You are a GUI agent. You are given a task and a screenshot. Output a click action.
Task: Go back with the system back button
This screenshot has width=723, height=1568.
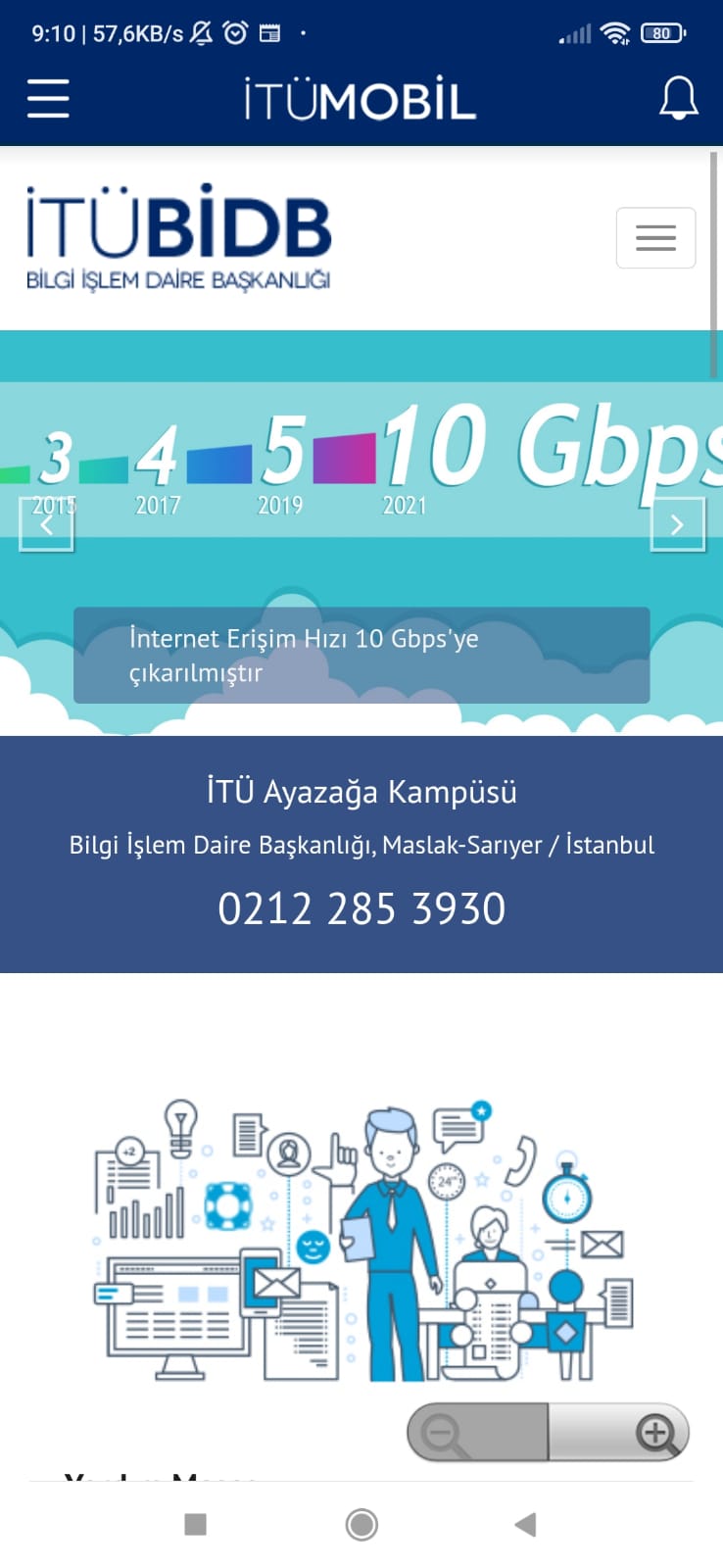click(525, 1524)
